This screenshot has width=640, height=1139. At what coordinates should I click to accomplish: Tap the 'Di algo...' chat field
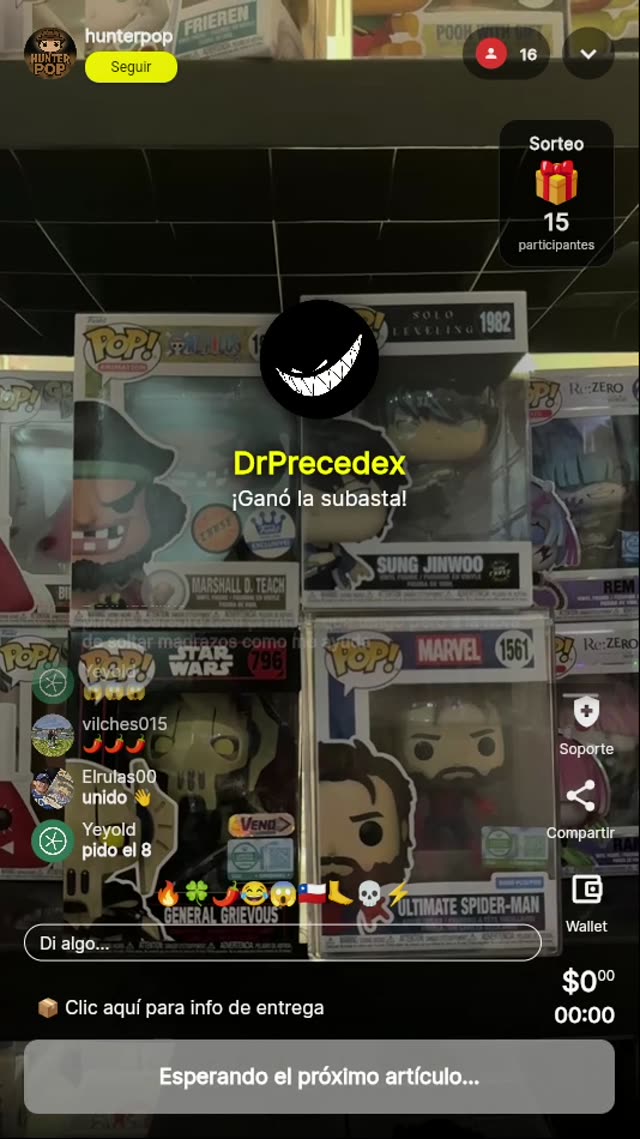click(x=282, y=943)
